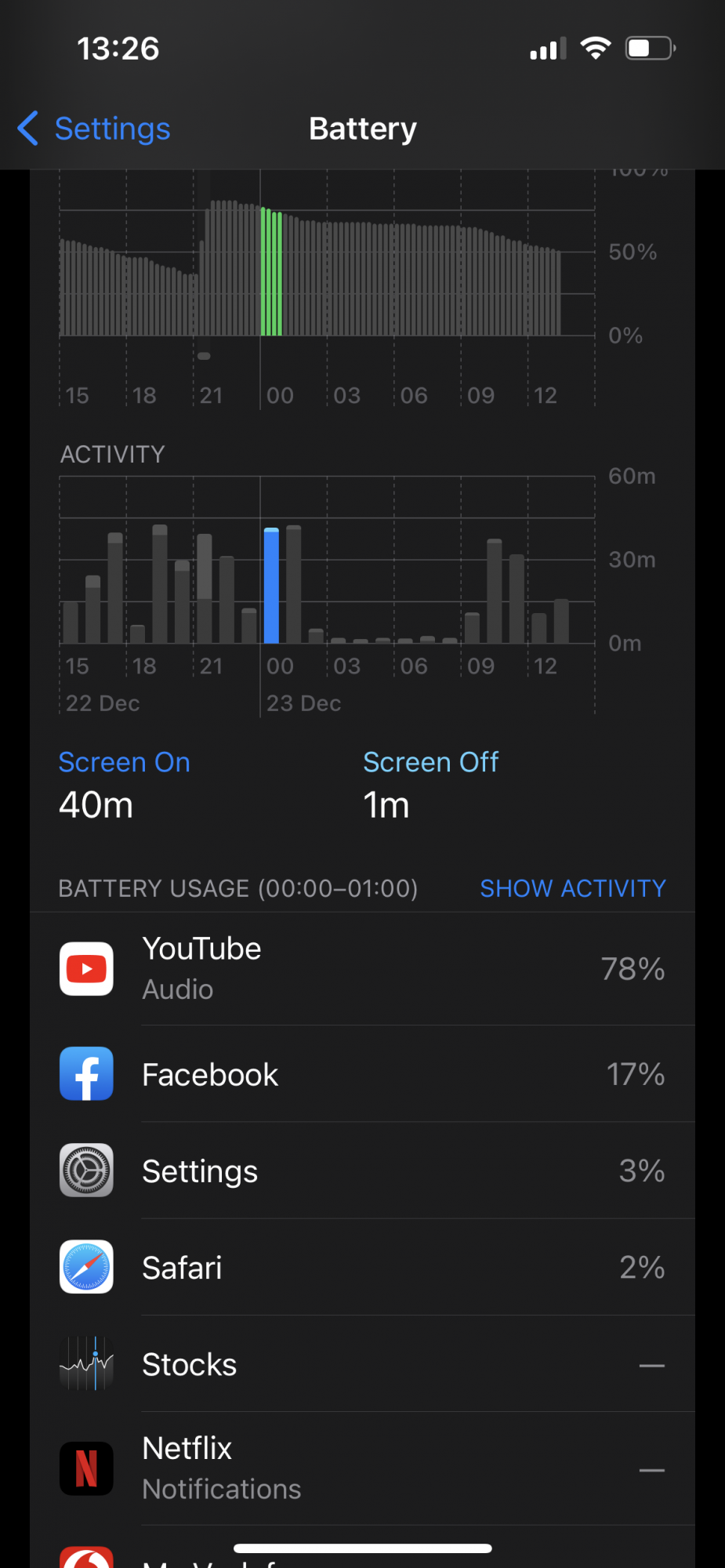
Task: Tap the Settings app usage row
Action: click(362, 1171)
